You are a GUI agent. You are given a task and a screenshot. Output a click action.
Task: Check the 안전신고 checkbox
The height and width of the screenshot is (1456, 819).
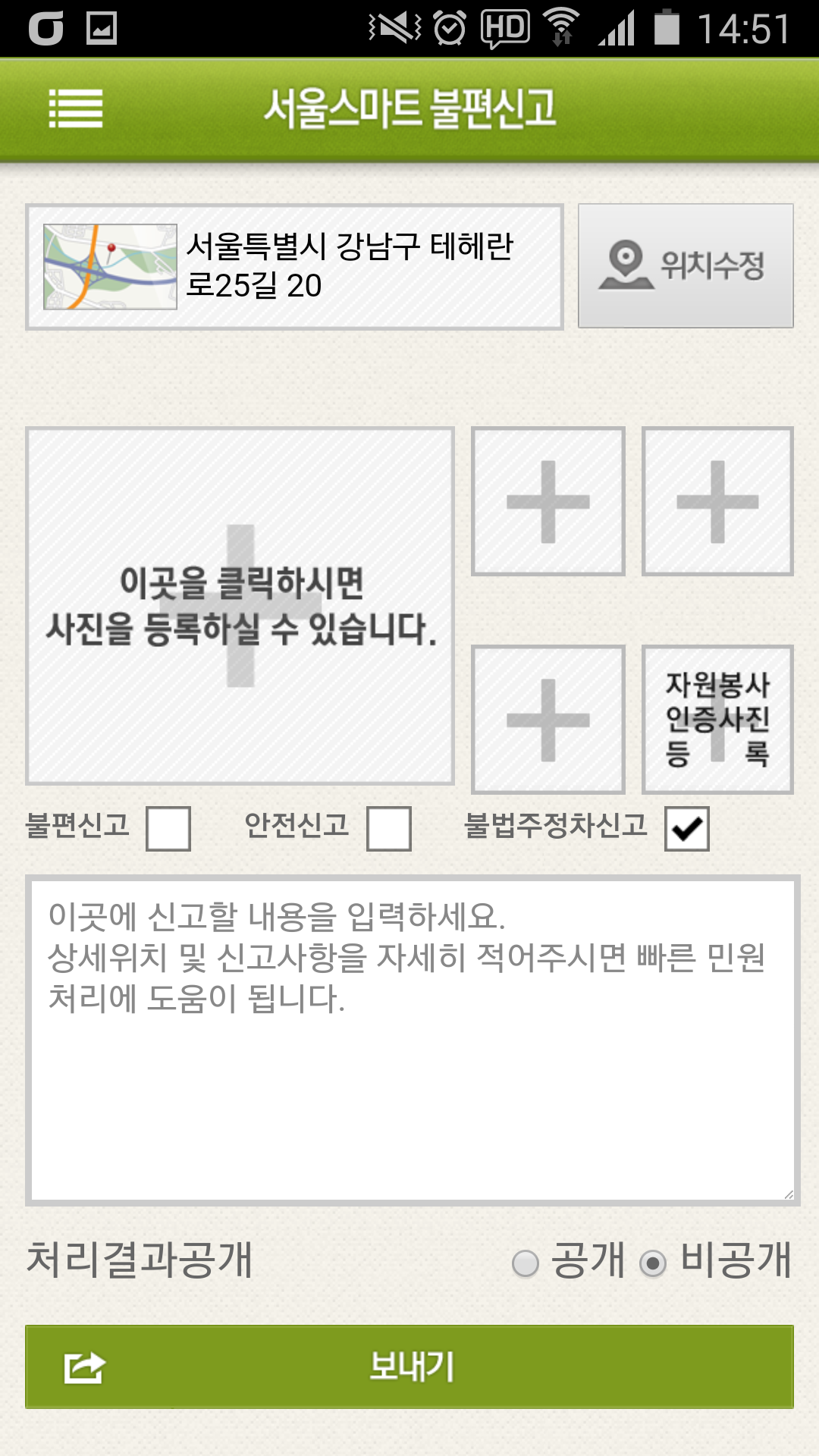[x=389, y=829]
